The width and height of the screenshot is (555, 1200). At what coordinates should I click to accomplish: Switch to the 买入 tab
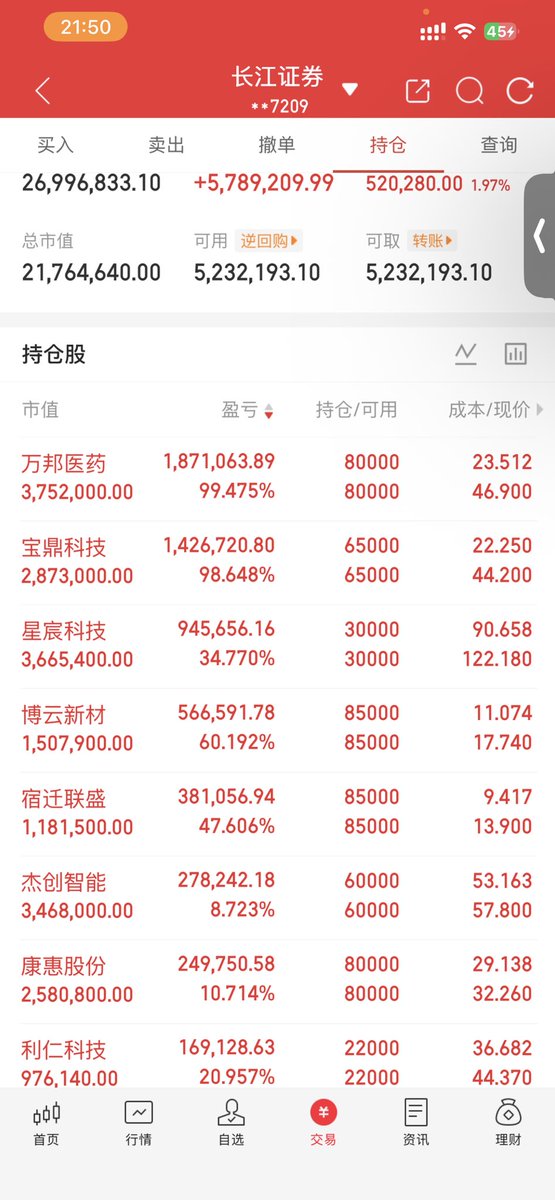(56, 145)
